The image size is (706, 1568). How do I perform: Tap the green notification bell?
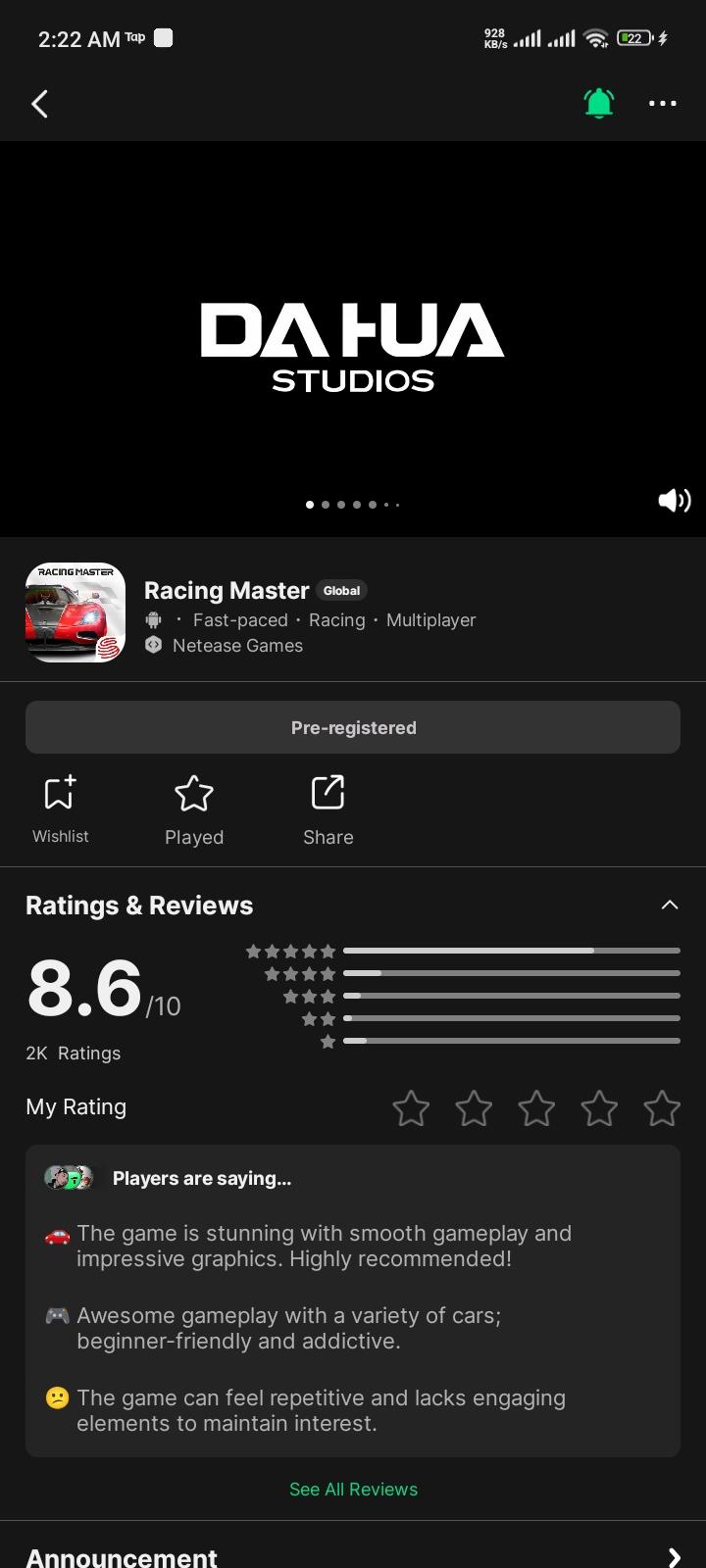[598, 103]
